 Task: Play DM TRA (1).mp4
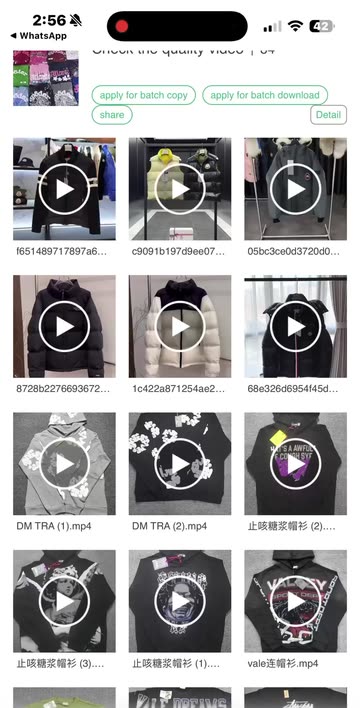[64, 464]
